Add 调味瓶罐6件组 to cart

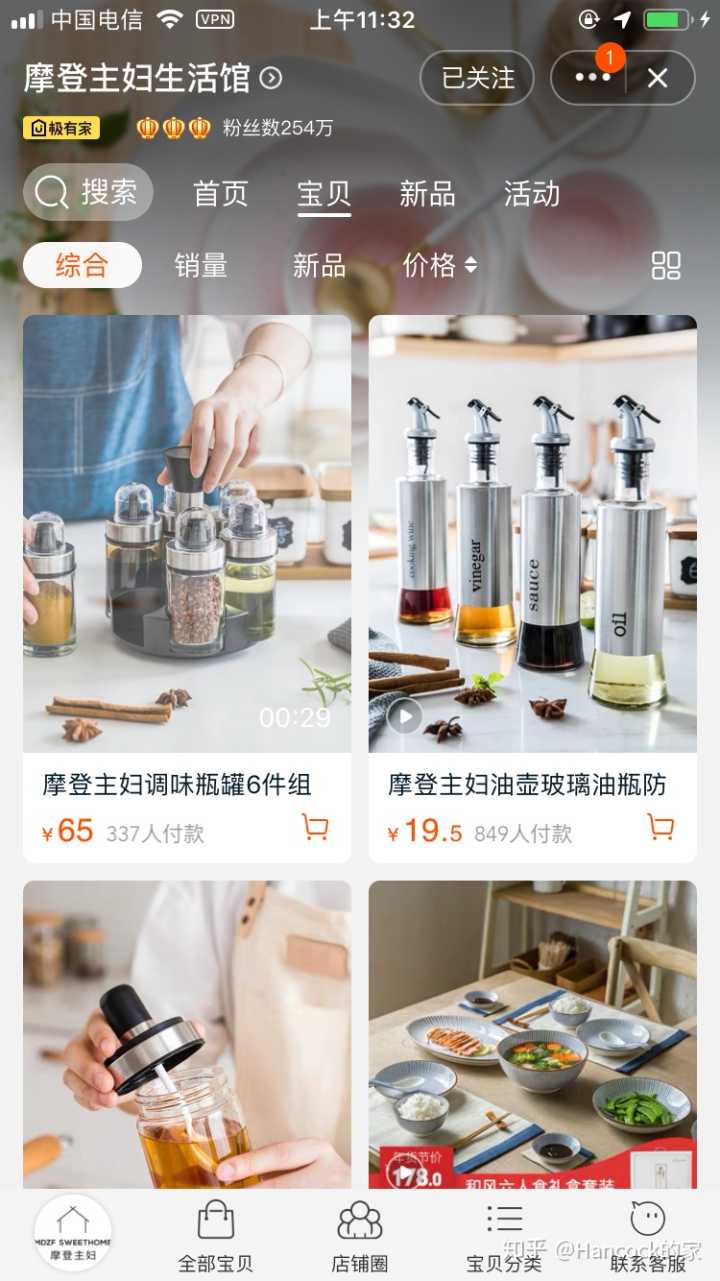(315, 827)
